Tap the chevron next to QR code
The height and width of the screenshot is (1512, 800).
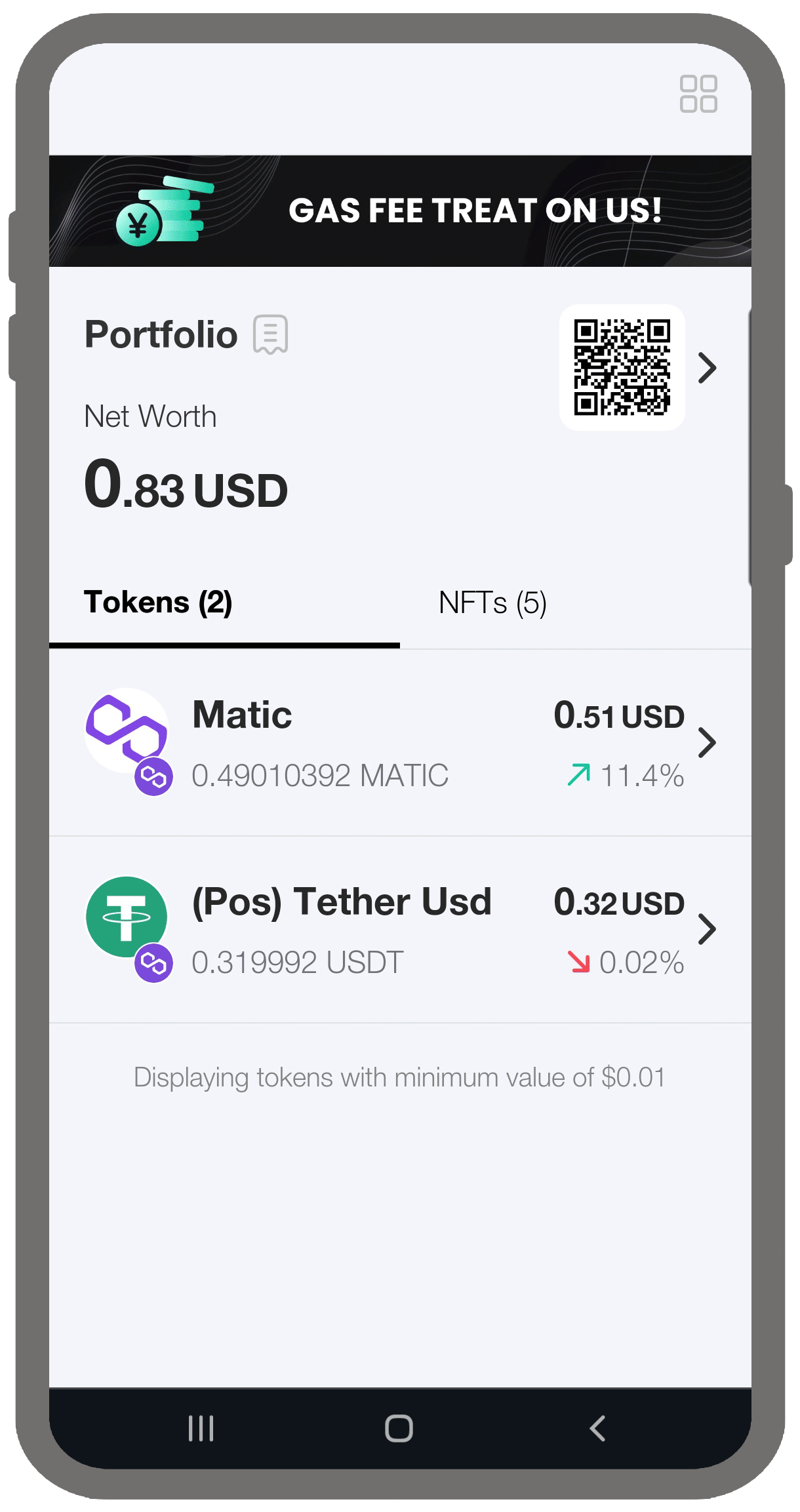tap(707, 368)
